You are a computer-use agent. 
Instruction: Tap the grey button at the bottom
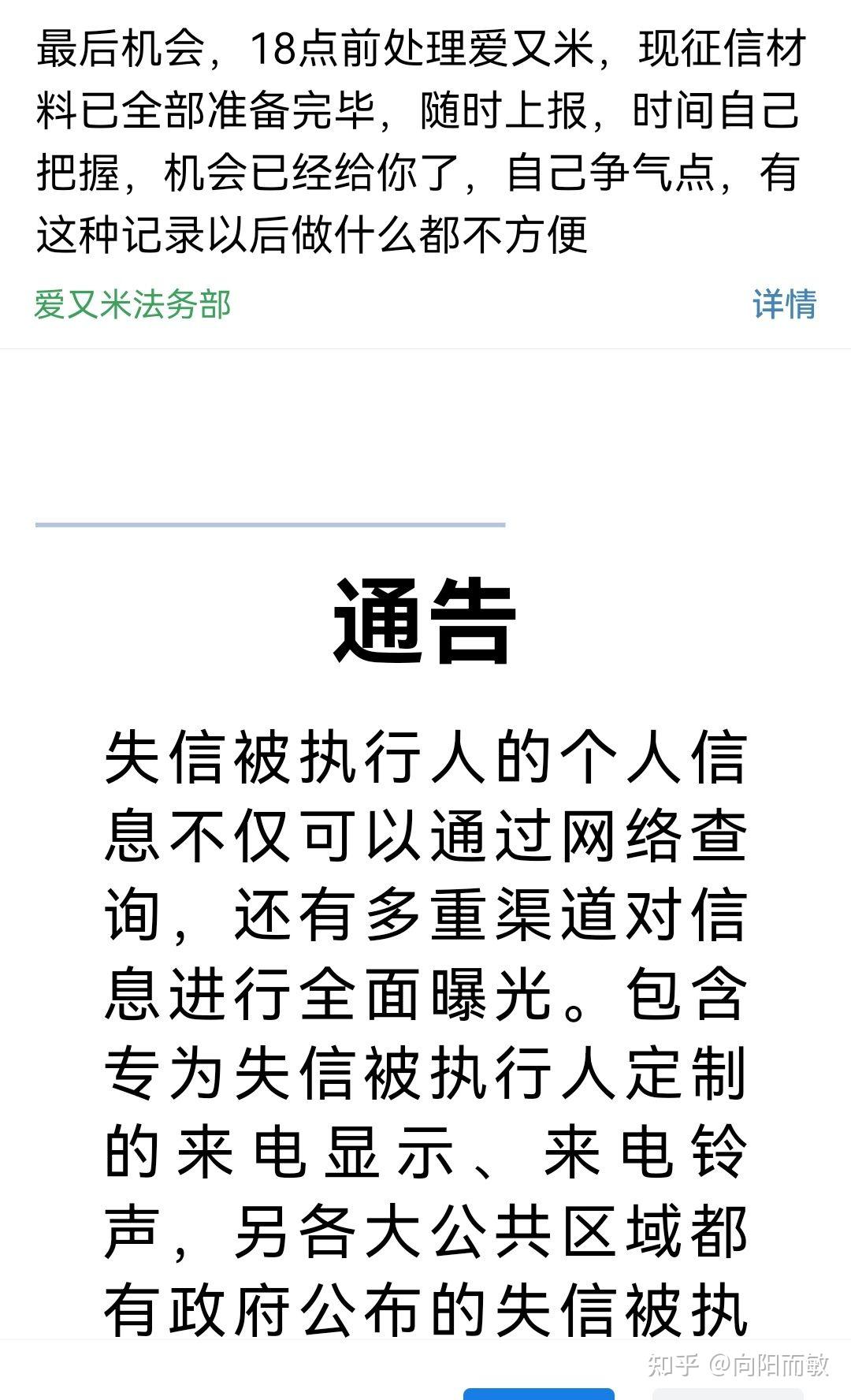(728, 1394)
